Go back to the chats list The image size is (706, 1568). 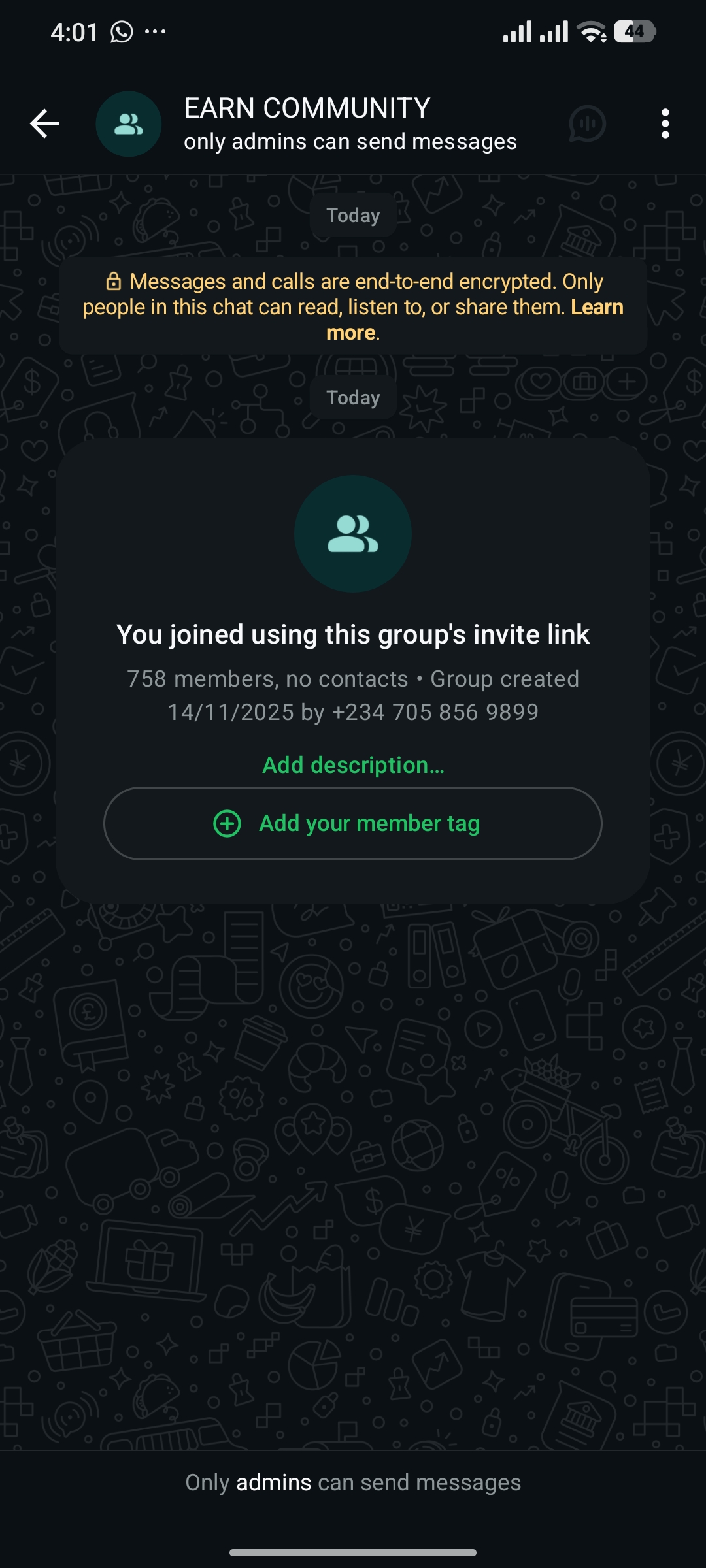(x=44, y=123)
